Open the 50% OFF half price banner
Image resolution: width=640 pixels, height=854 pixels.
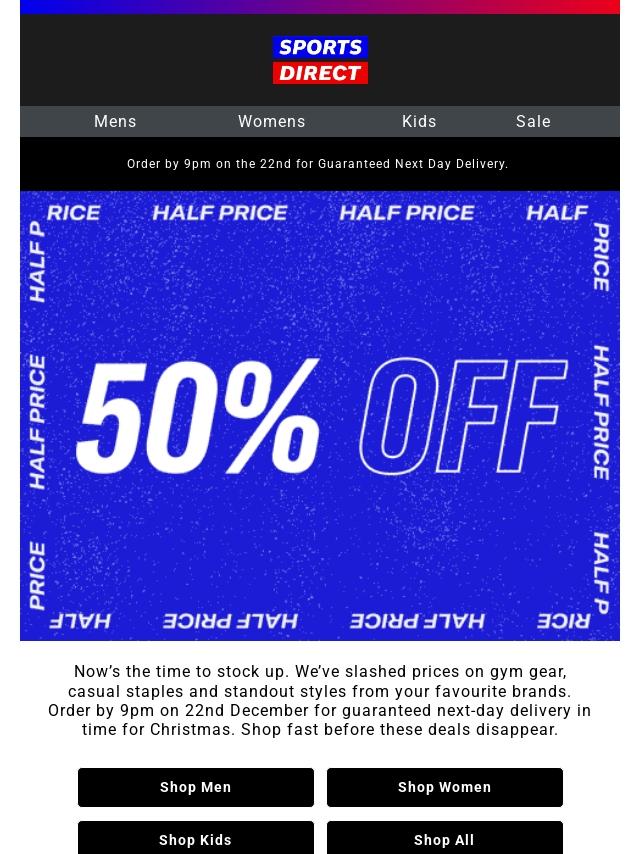pyautogui.click(x=320, y=415)
